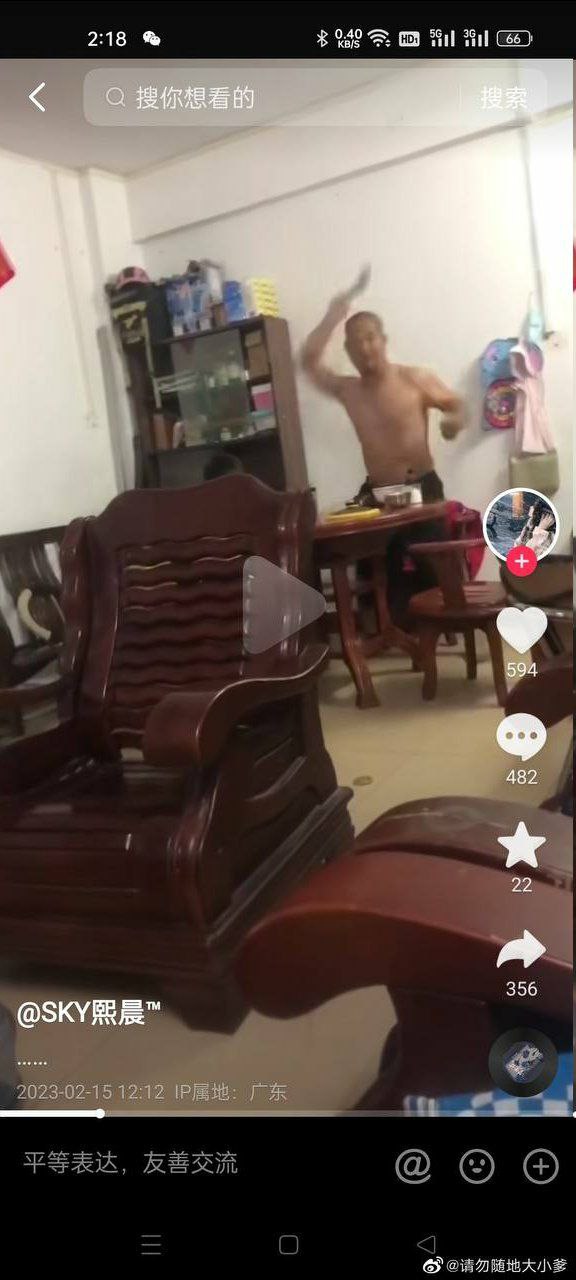Open the 482 comments
The width and height of the screenshot is (576, 1280).
pyautogui.click(x=522, y=738)
